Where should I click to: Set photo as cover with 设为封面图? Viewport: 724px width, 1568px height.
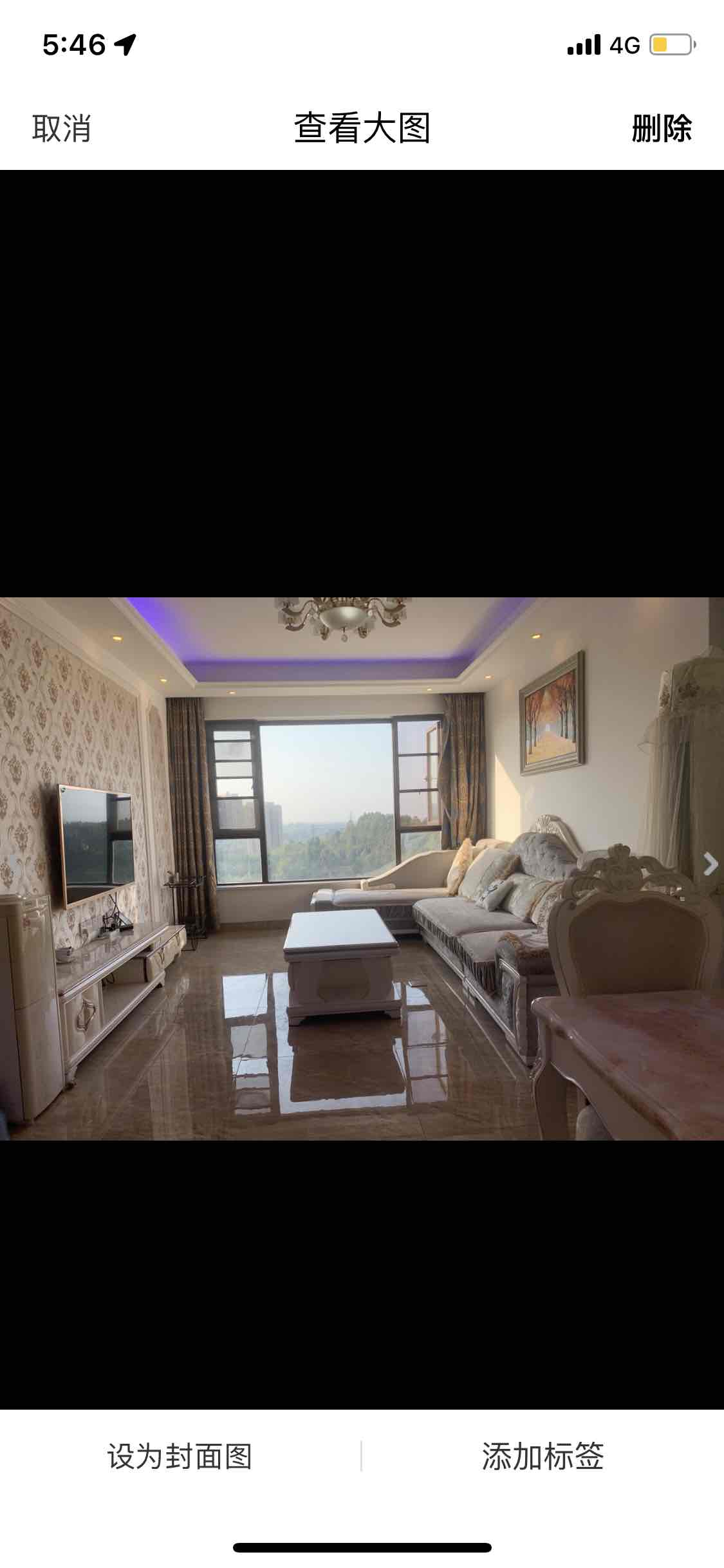pos(180,1457)
